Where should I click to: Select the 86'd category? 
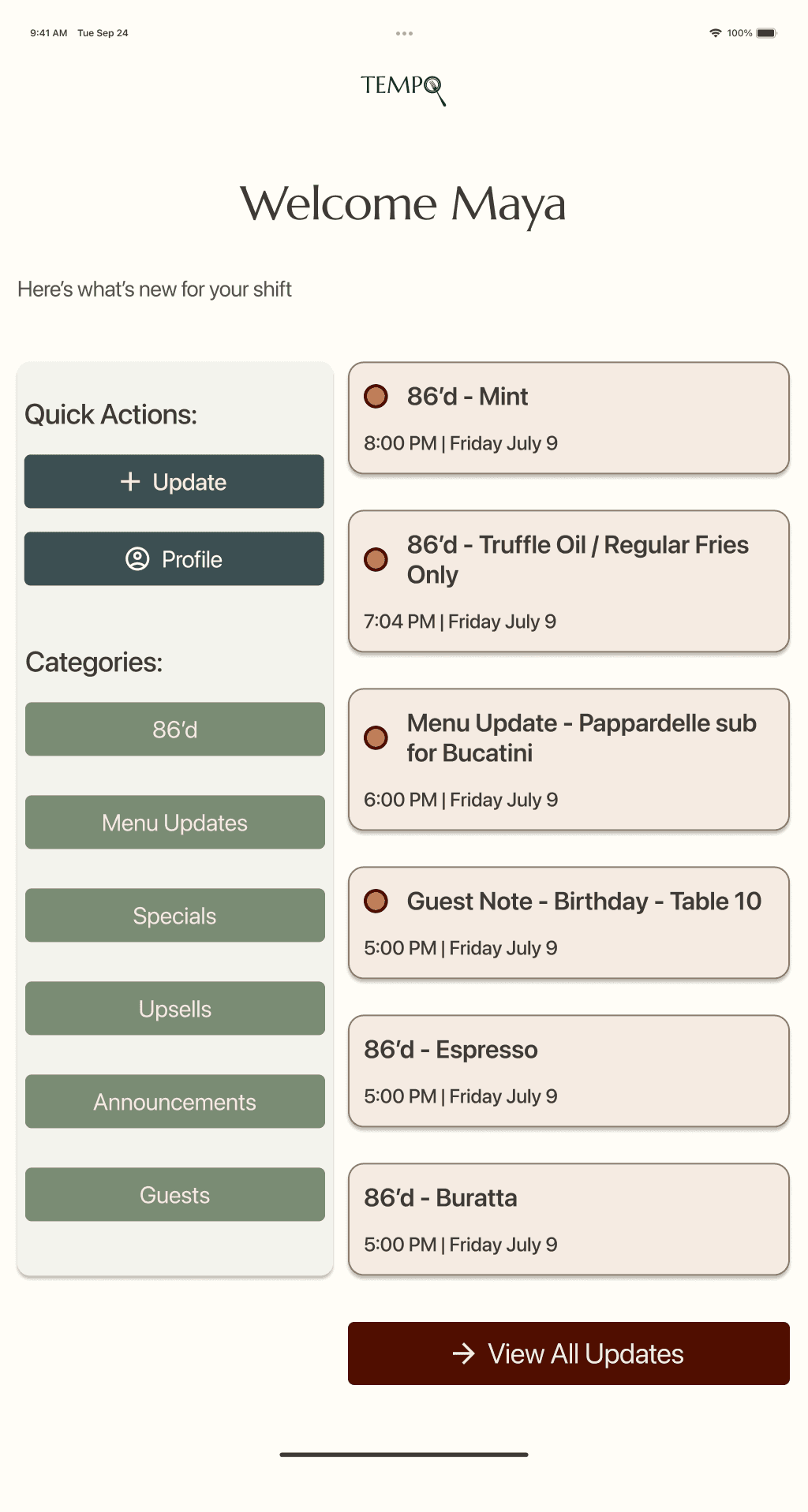(x=174, y=729)
